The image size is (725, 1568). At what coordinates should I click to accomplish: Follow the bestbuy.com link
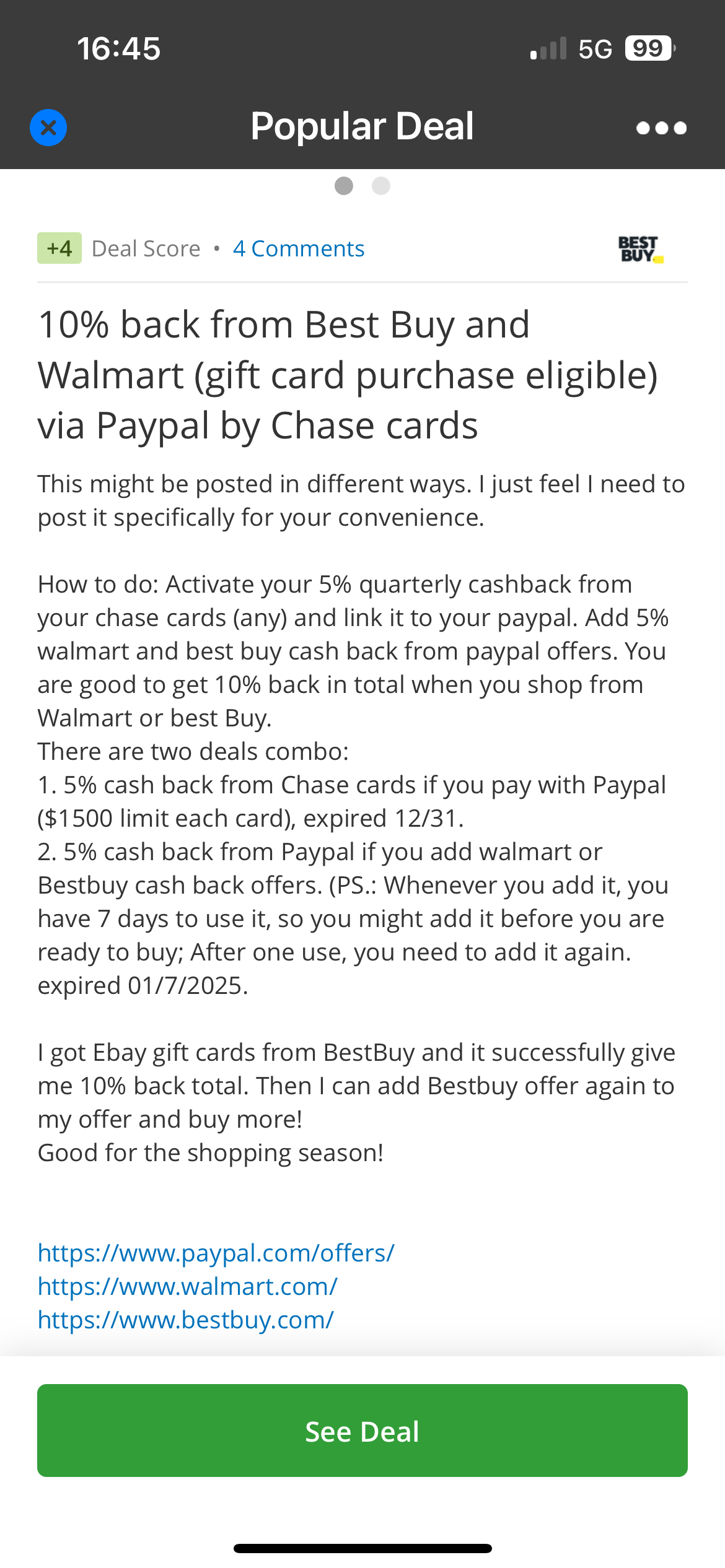pos(185,1320)
